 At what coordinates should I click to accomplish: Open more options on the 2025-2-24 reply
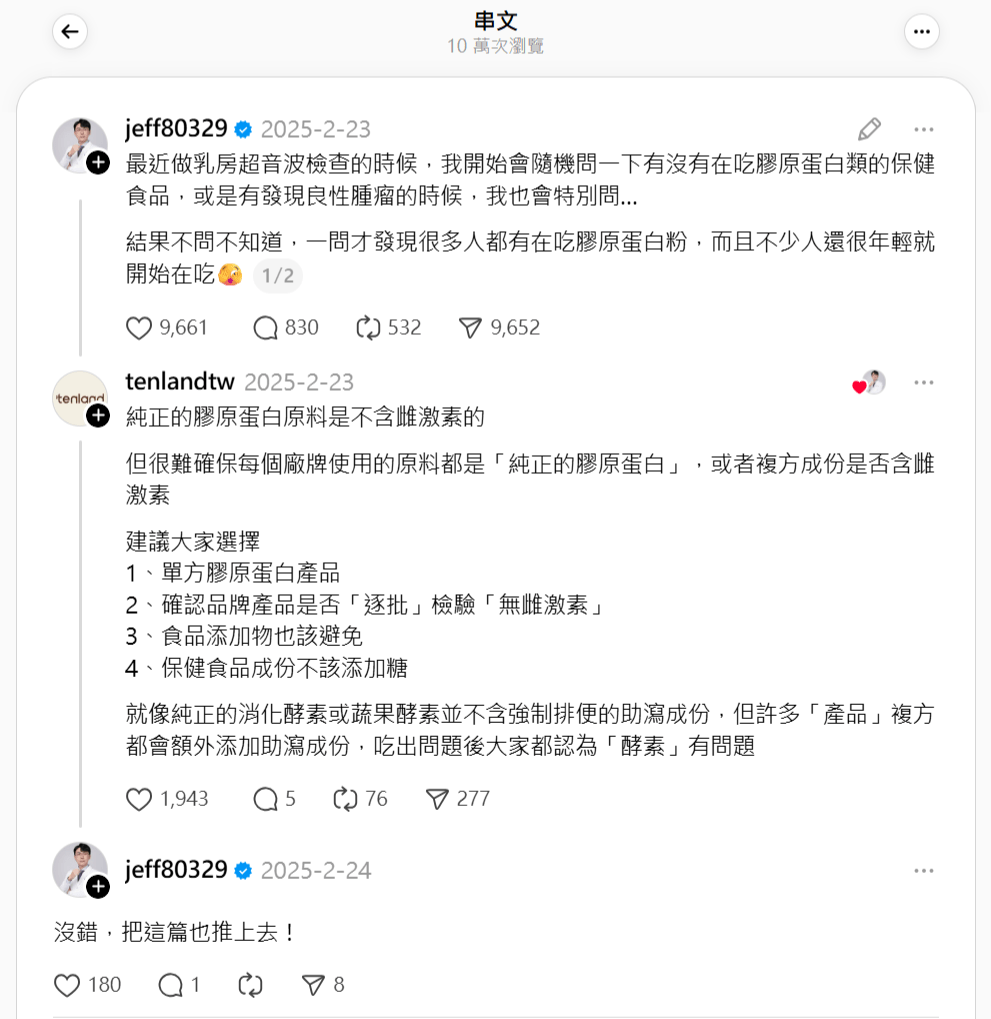click(923, 870)
